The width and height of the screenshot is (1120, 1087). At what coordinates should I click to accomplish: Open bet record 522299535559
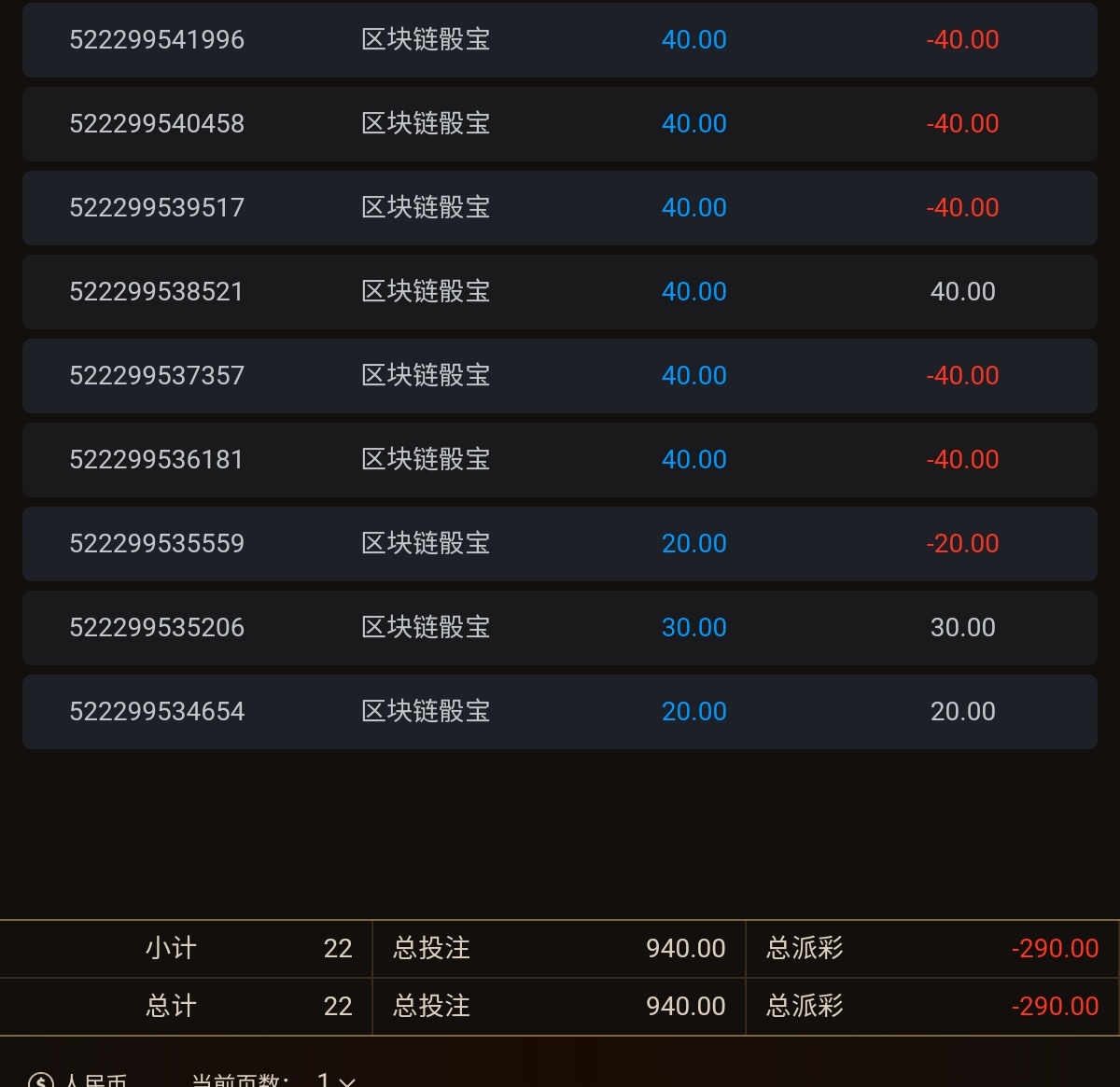click(x=559, y=544)
